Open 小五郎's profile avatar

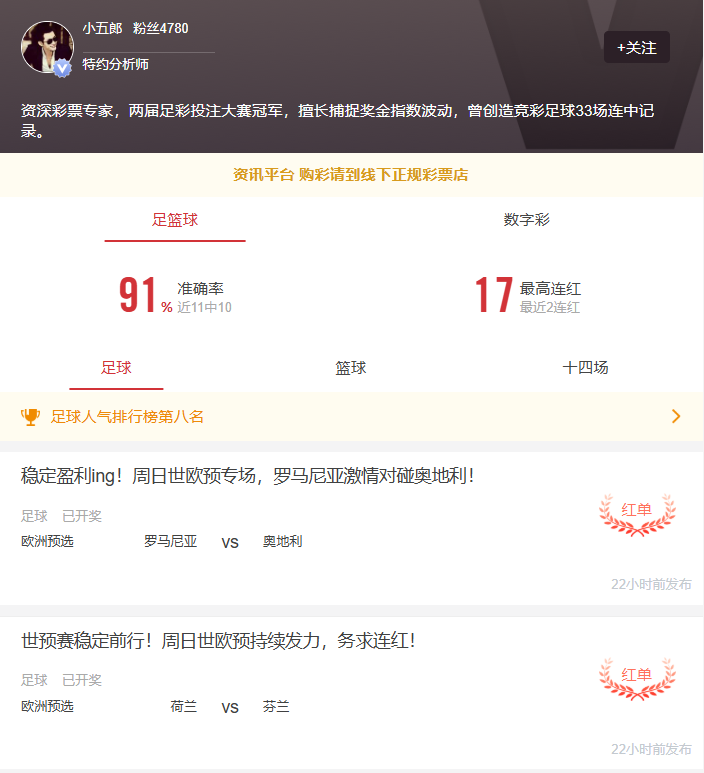tap(48, 47)
